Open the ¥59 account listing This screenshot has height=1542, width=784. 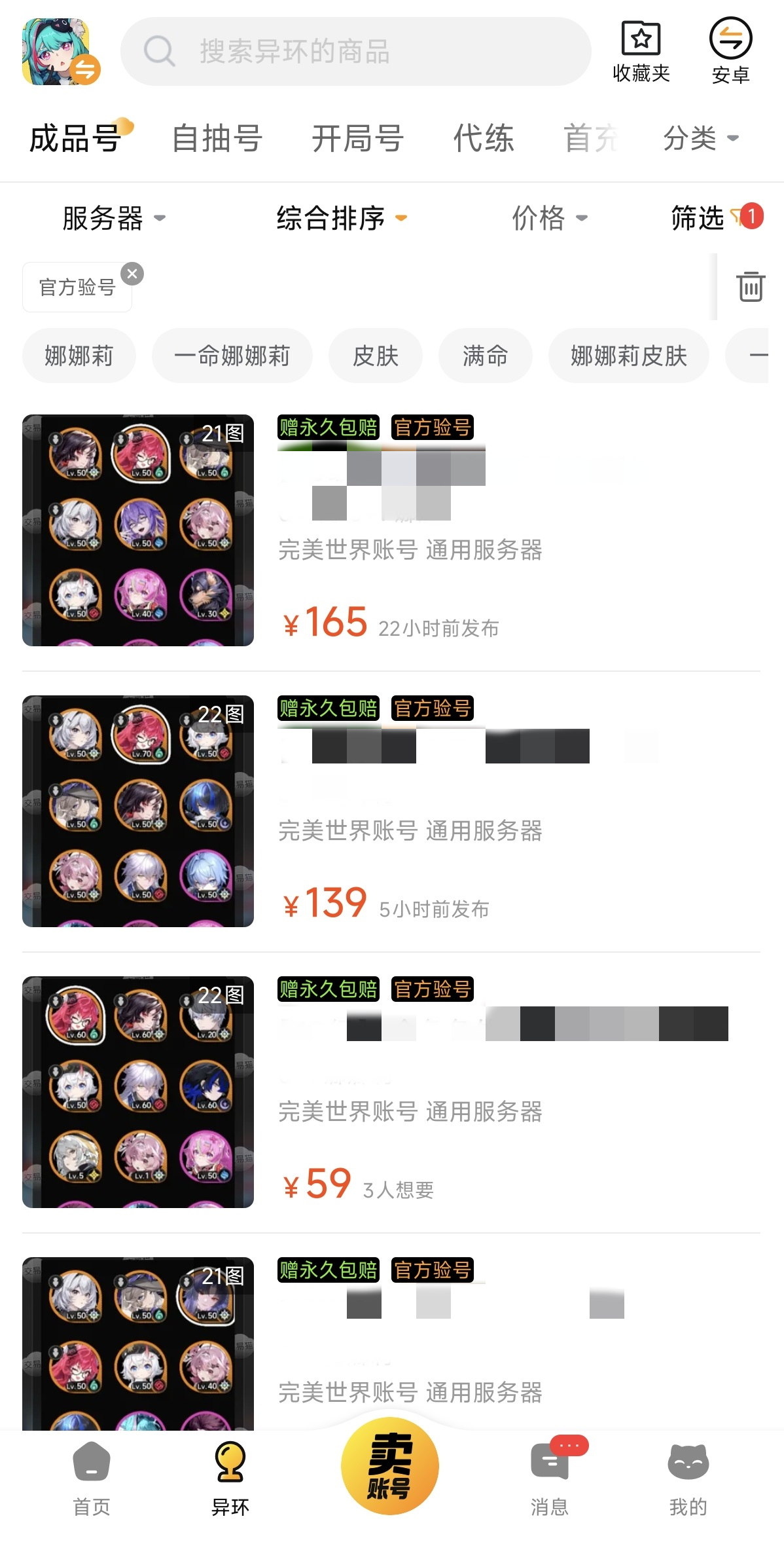pos(391,1092)
